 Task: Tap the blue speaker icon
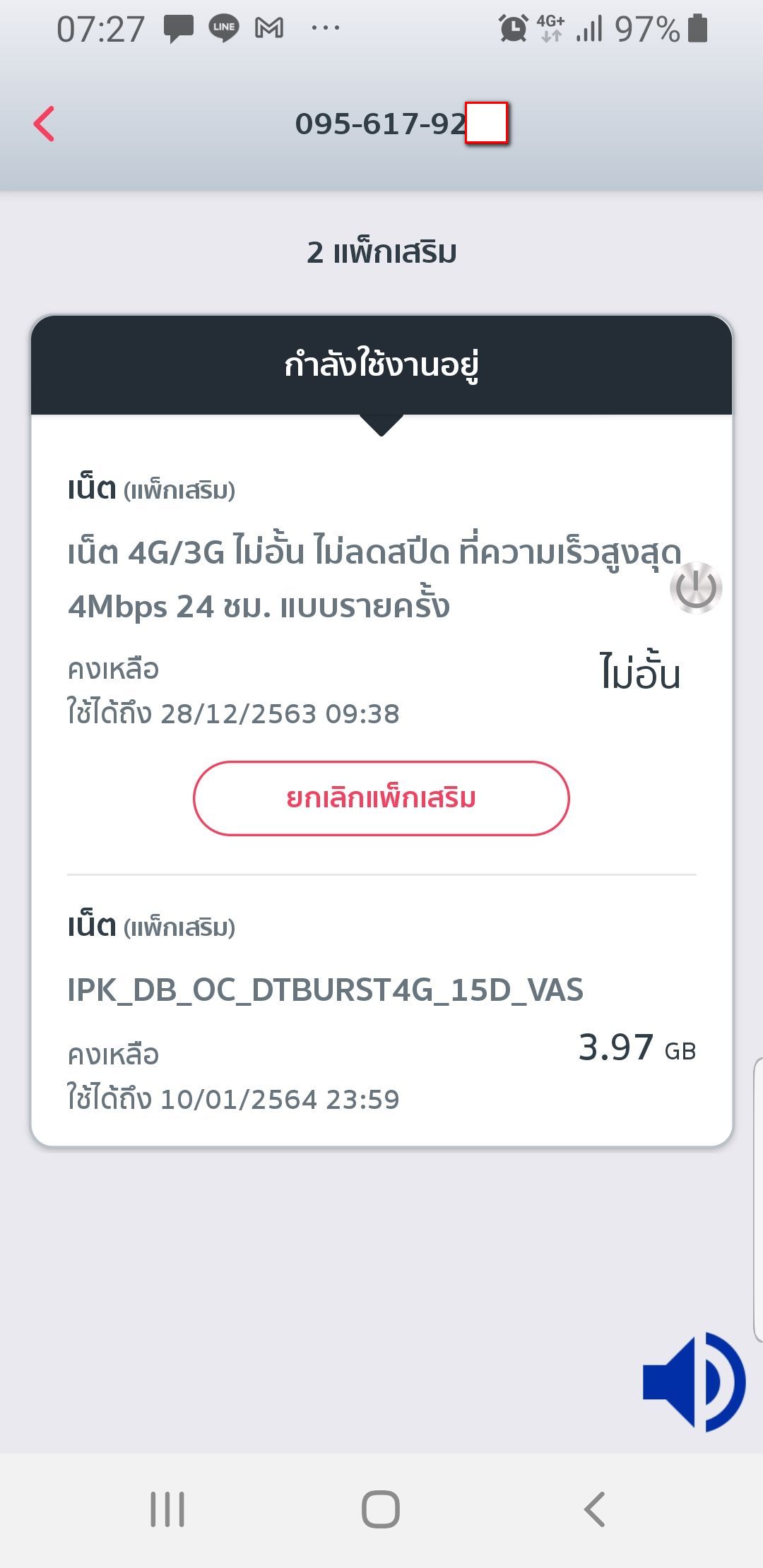[x=694, y=1382]
